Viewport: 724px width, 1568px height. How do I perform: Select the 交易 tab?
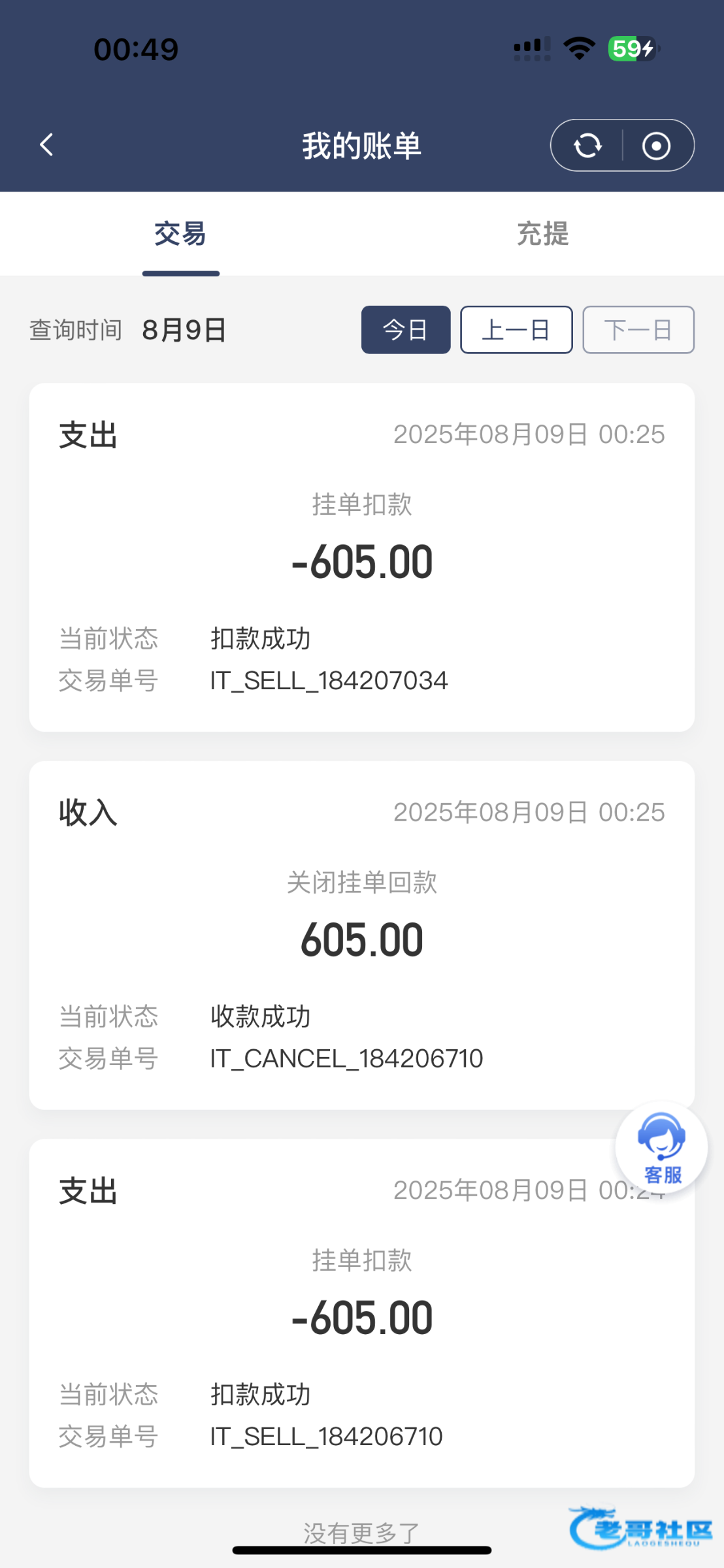click(x=180, y=235)
